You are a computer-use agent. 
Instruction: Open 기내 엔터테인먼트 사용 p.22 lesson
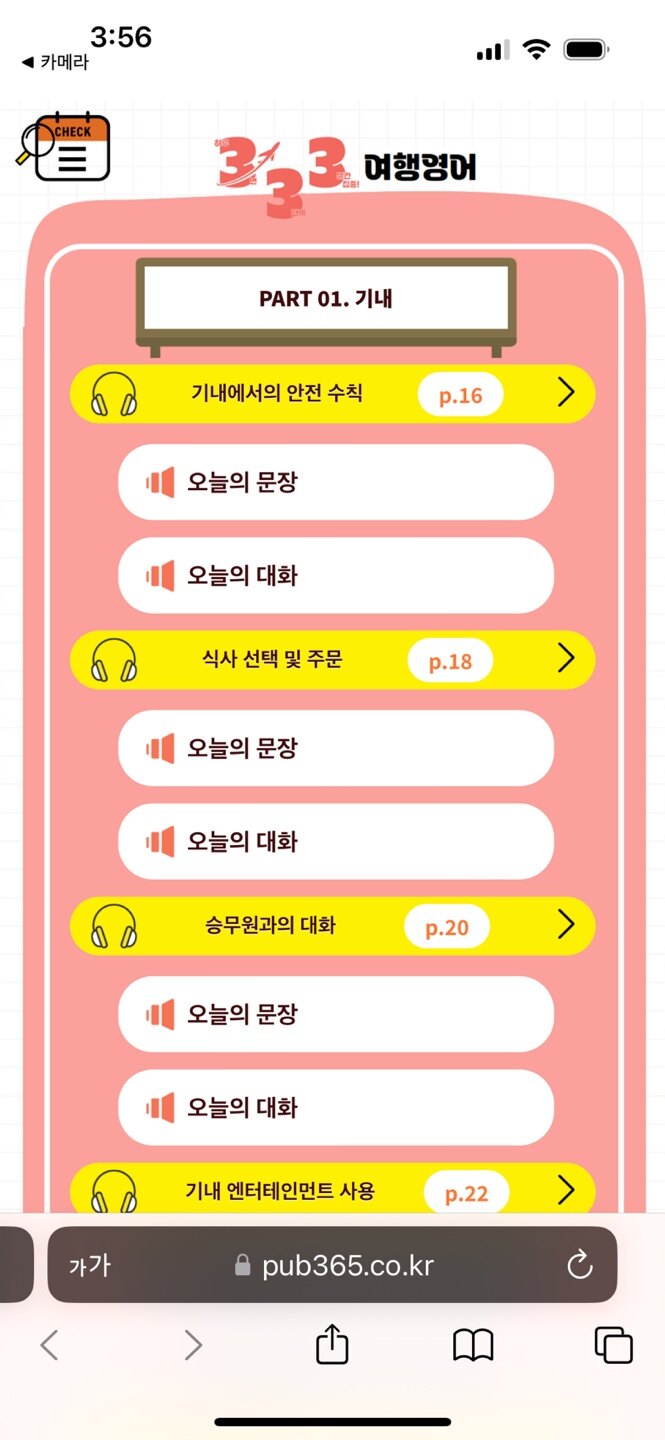332,1191
